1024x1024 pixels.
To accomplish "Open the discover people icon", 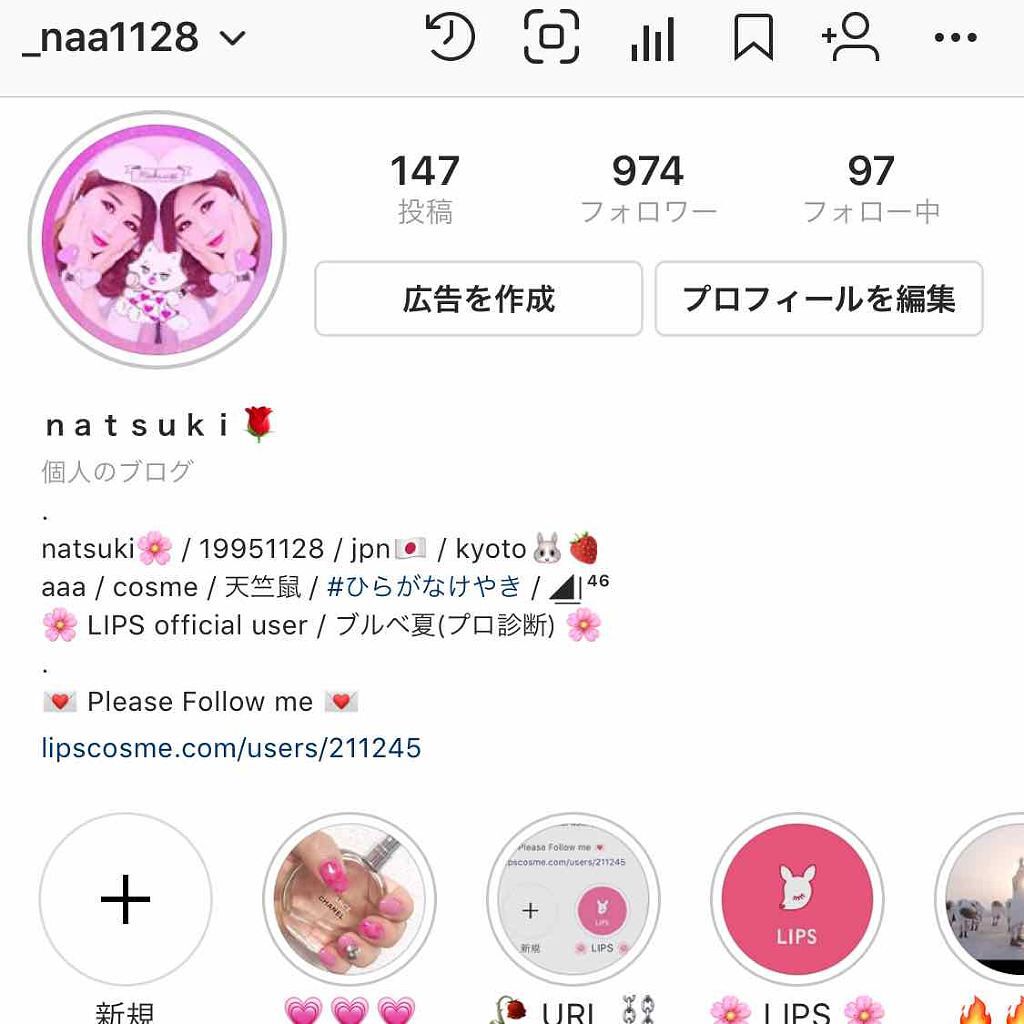I will pyautogui.click(x=851, y=39).
